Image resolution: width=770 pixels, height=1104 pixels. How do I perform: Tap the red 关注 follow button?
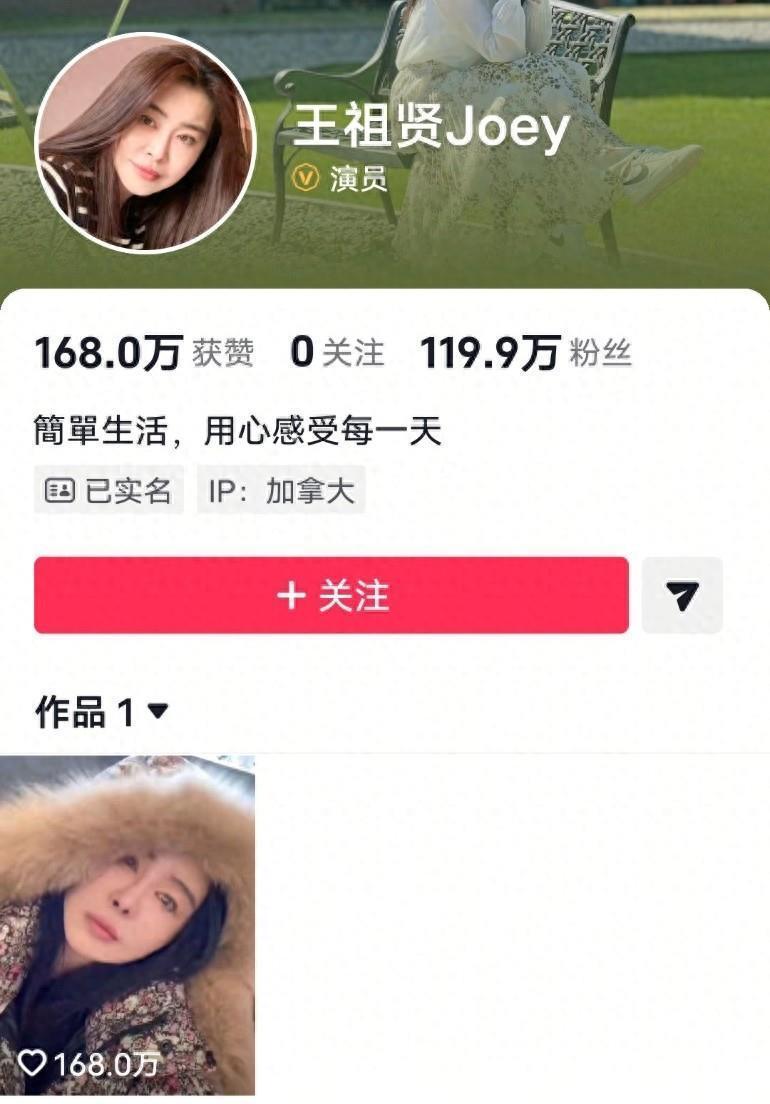click(331, 596)
